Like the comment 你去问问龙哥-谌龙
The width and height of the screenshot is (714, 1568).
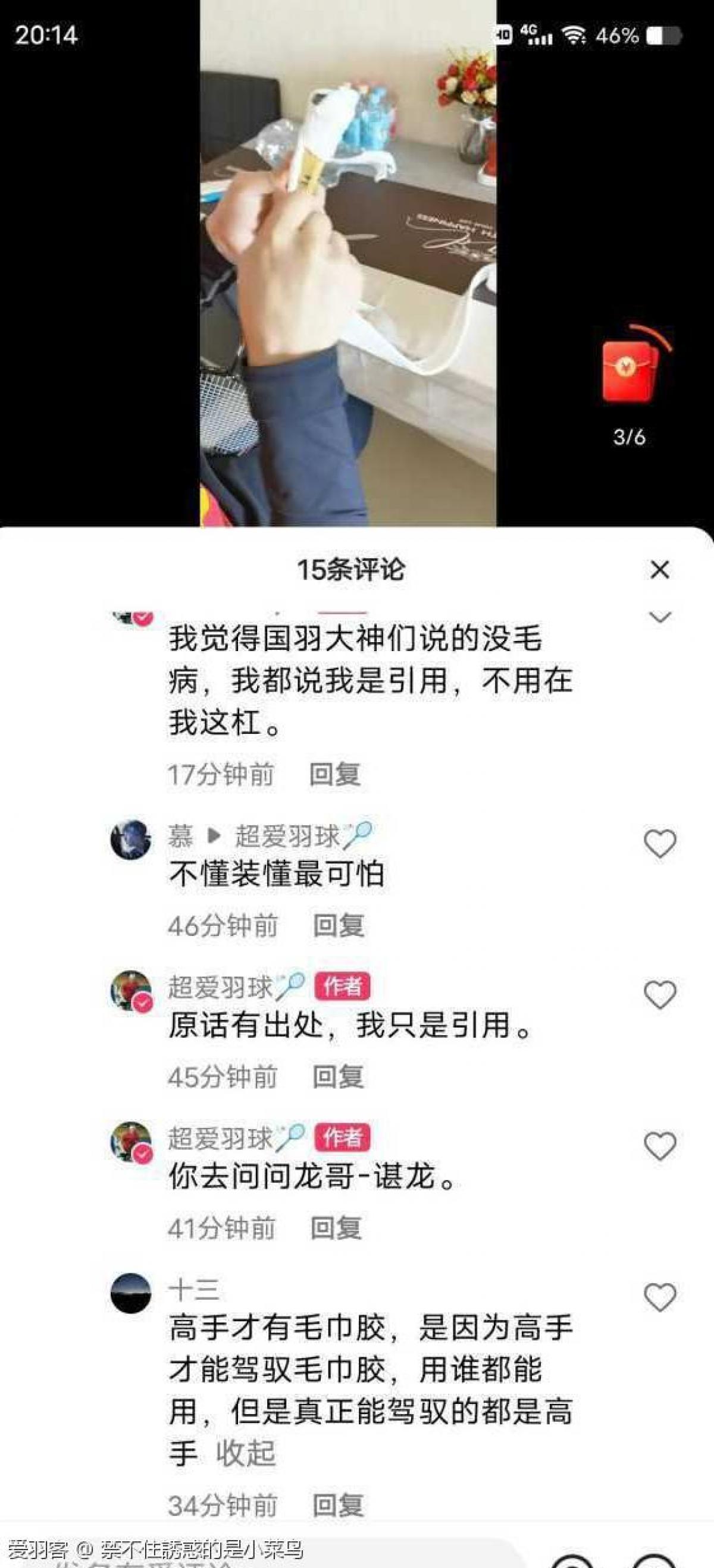(660, 1147)
